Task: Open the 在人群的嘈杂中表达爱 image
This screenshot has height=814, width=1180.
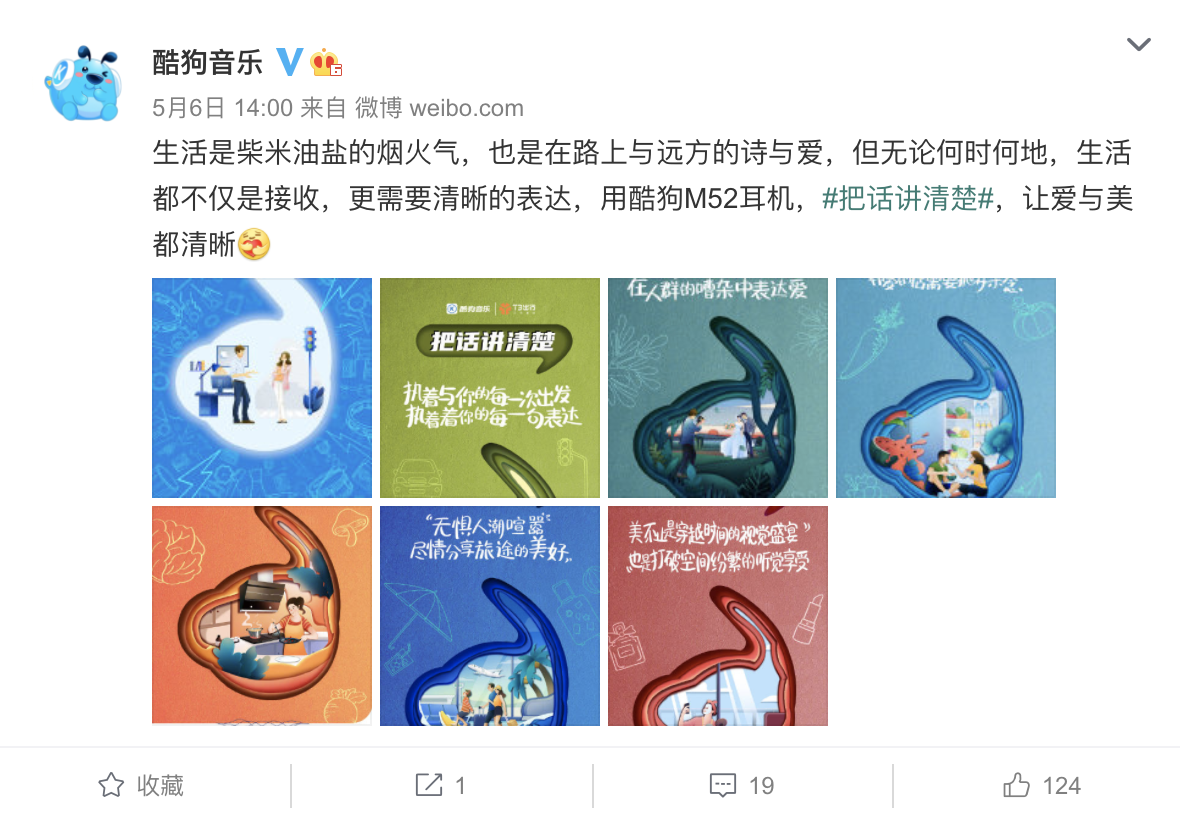Action: point(718,388)
